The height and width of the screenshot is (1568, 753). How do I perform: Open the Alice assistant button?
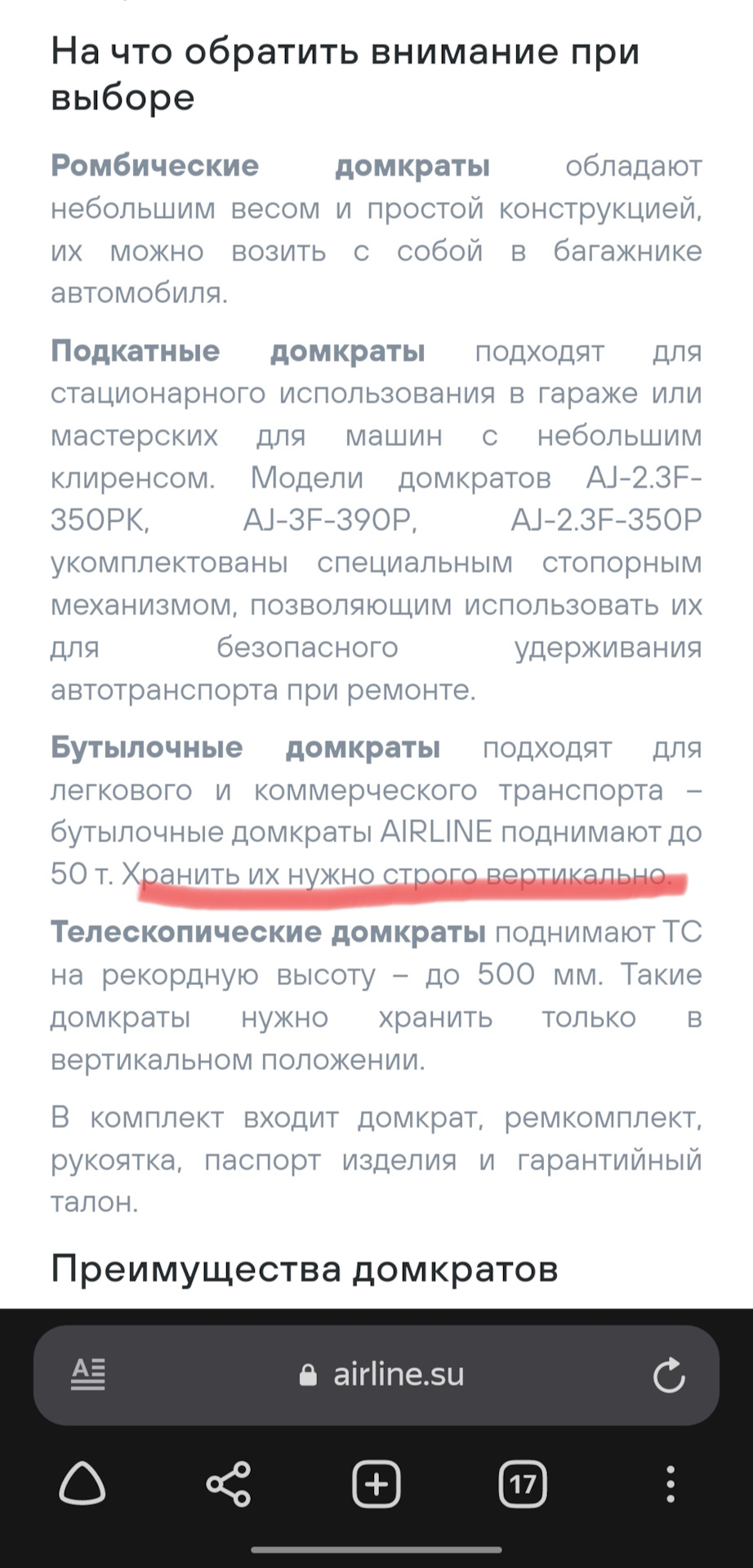(x=82, y=1484)
